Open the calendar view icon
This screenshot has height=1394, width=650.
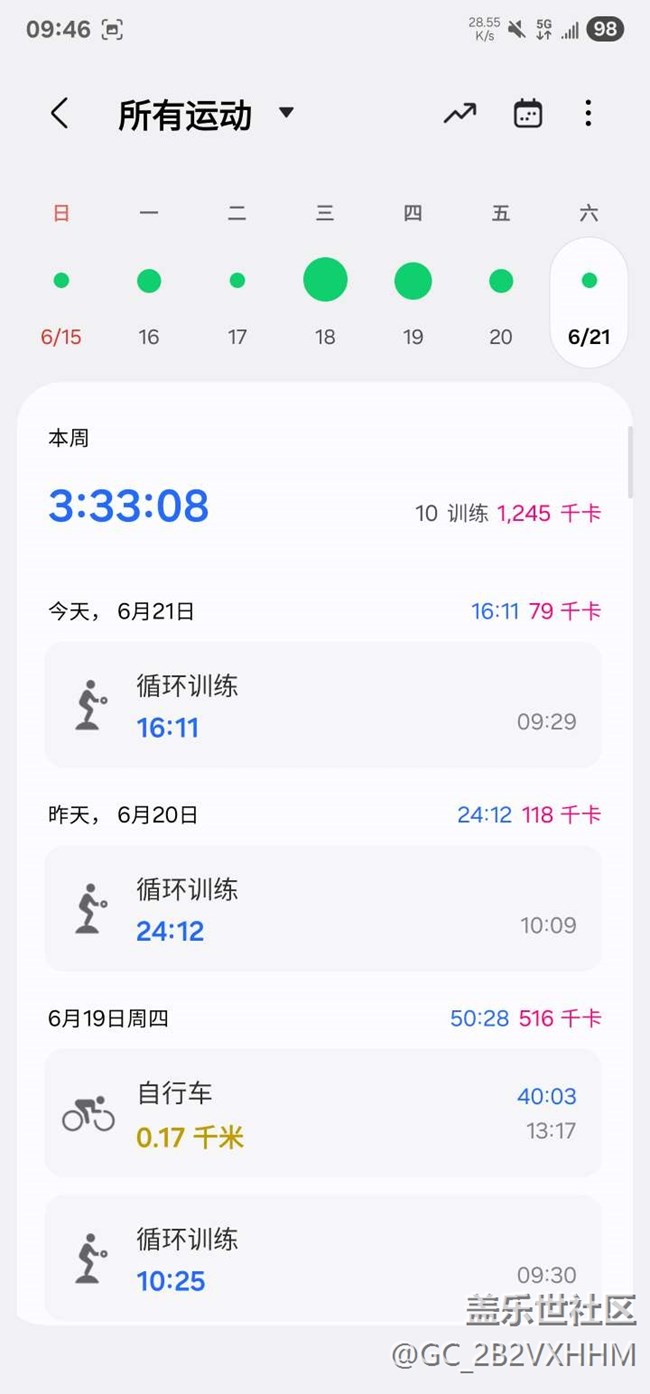528,114
